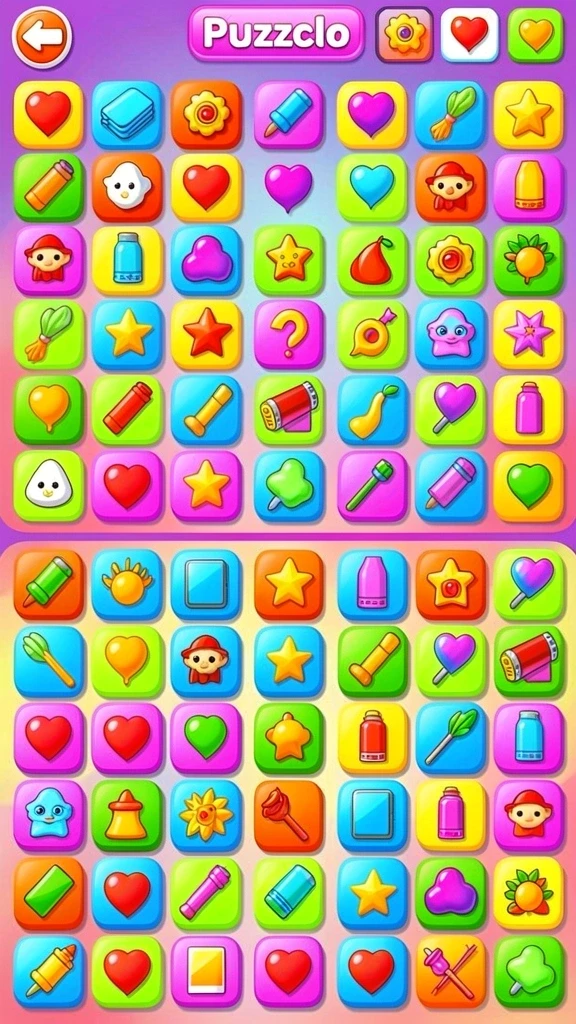Tap the red heart lives button on white
This screenshot has width=576, height=1024.
(x=470, y=34)
